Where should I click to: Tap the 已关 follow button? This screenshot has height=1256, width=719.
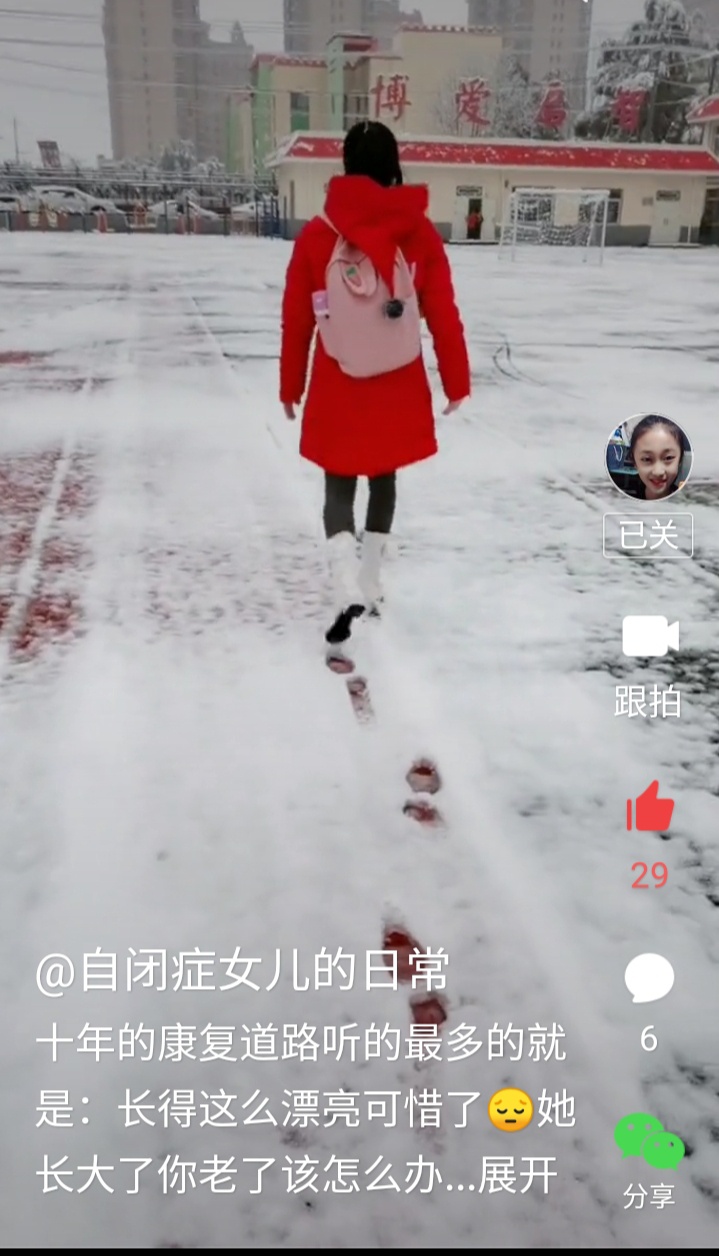click(648, 535)
